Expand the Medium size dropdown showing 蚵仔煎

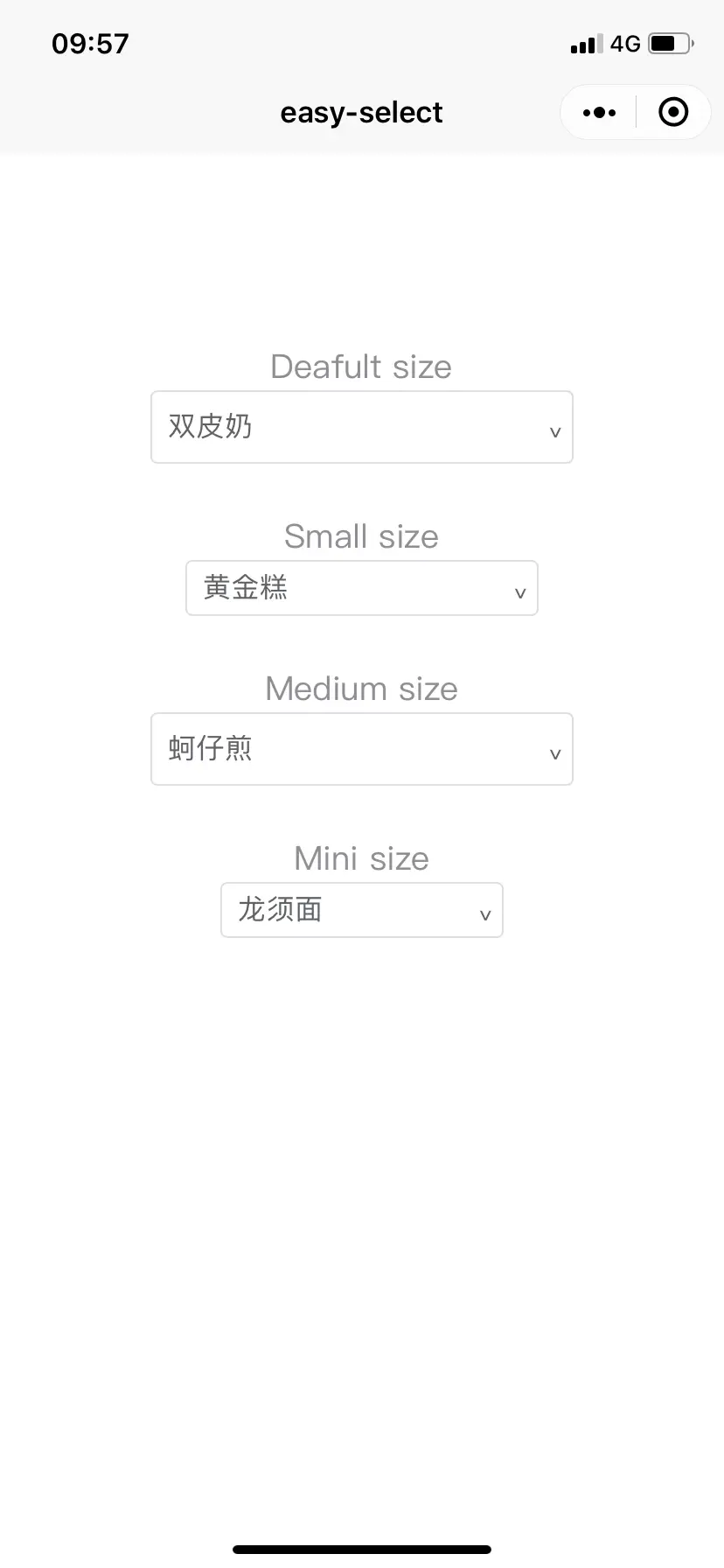point(361,749)
